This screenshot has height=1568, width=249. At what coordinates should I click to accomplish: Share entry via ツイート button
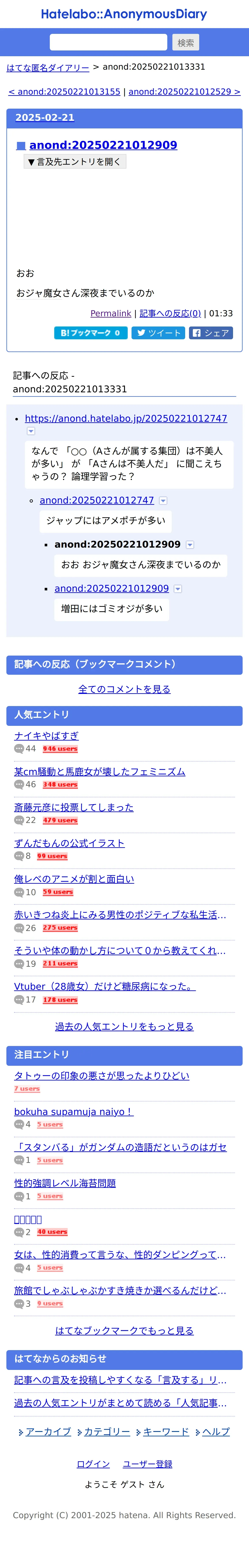[158, 333]
